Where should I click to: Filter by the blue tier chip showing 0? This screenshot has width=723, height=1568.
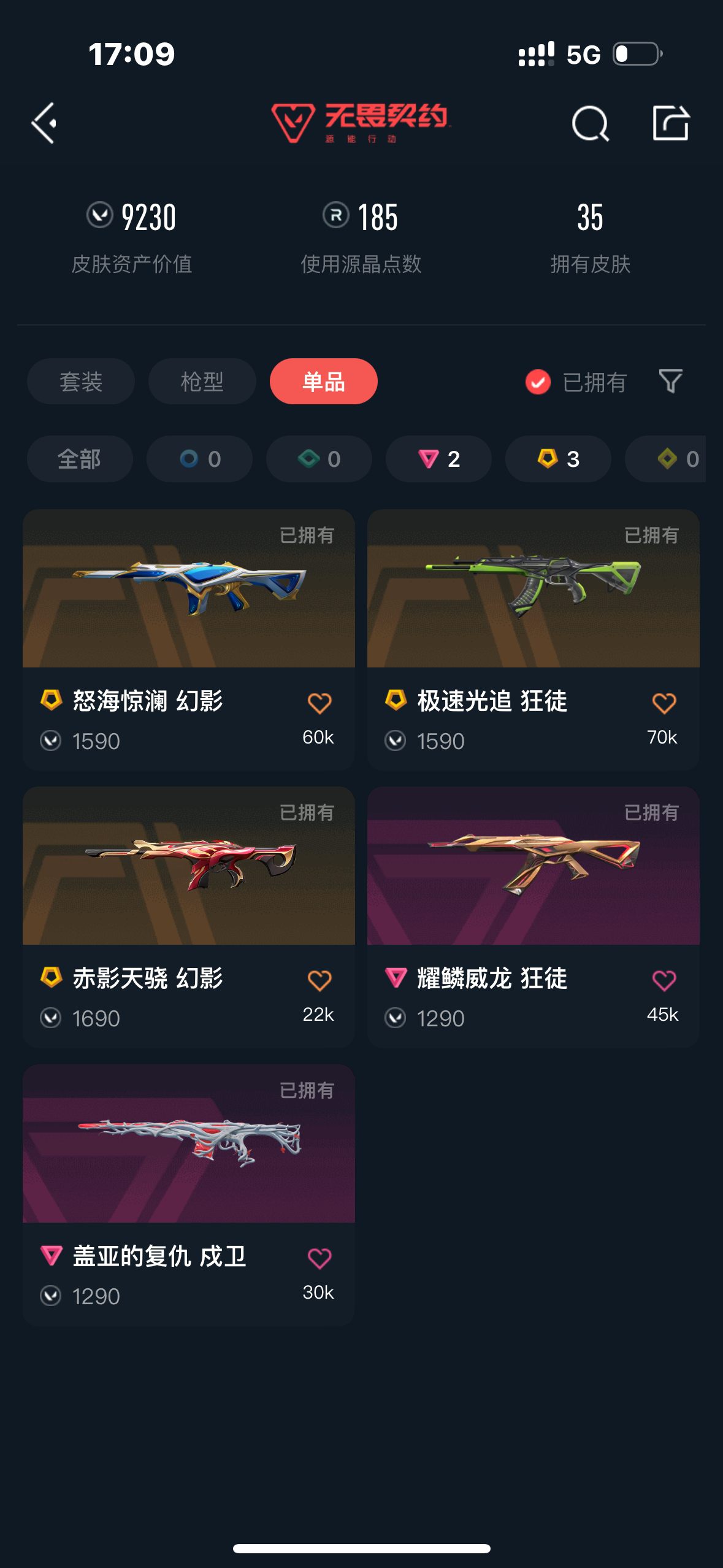coord(199,459)
